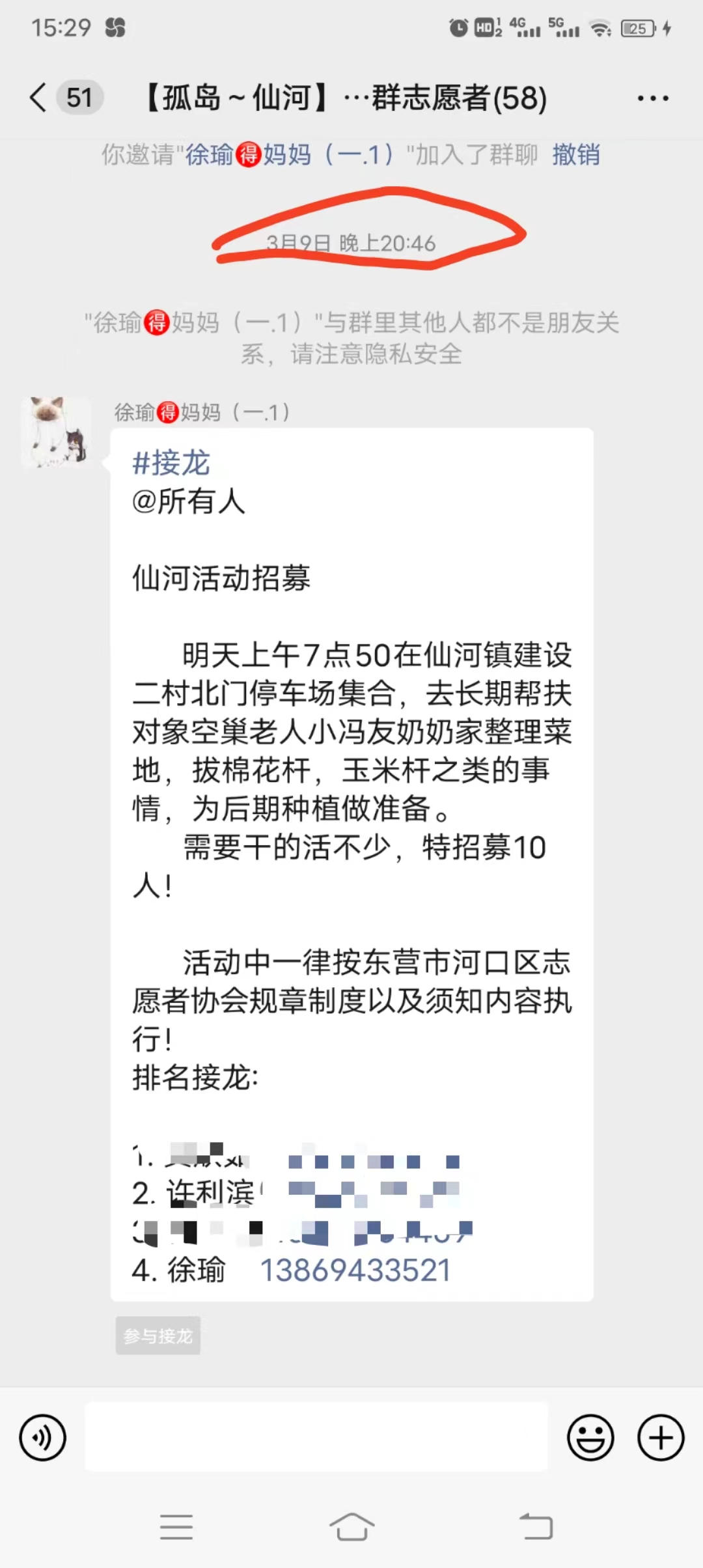Open the #接龙 tag link

(x=171, y=463)
